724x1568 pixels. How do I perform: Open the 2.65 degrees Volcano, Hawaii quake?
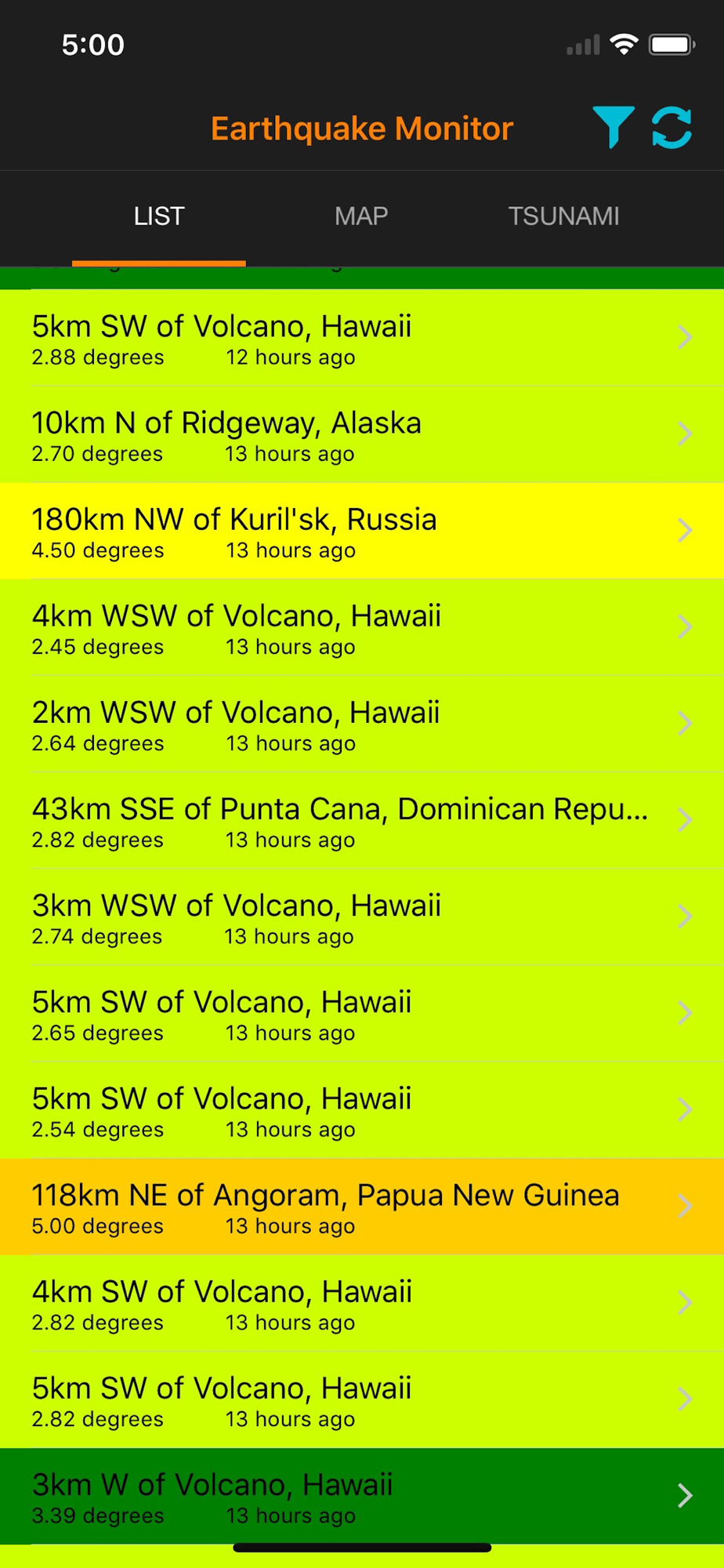(362, 1013)
